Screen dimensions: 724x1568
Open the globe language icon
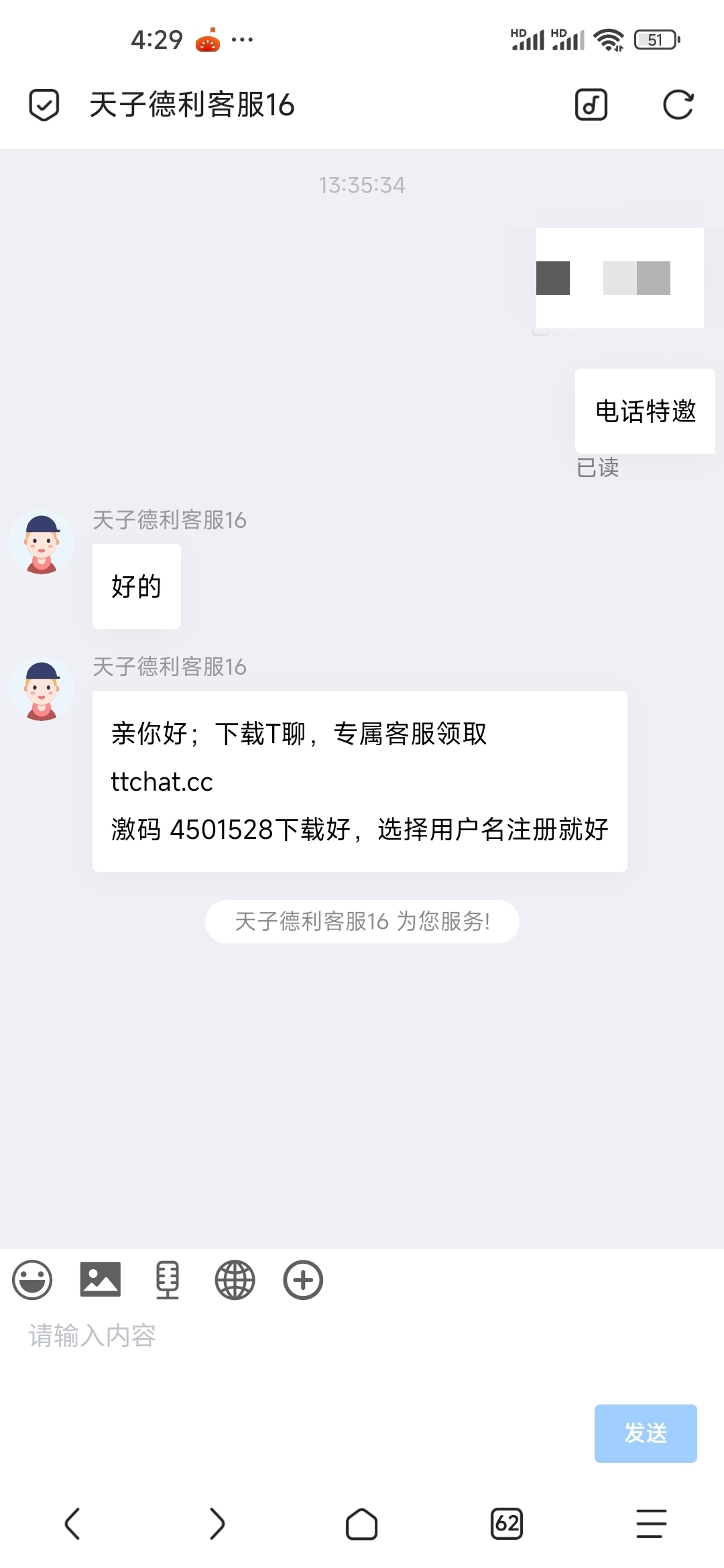[x=235, y=1280]
